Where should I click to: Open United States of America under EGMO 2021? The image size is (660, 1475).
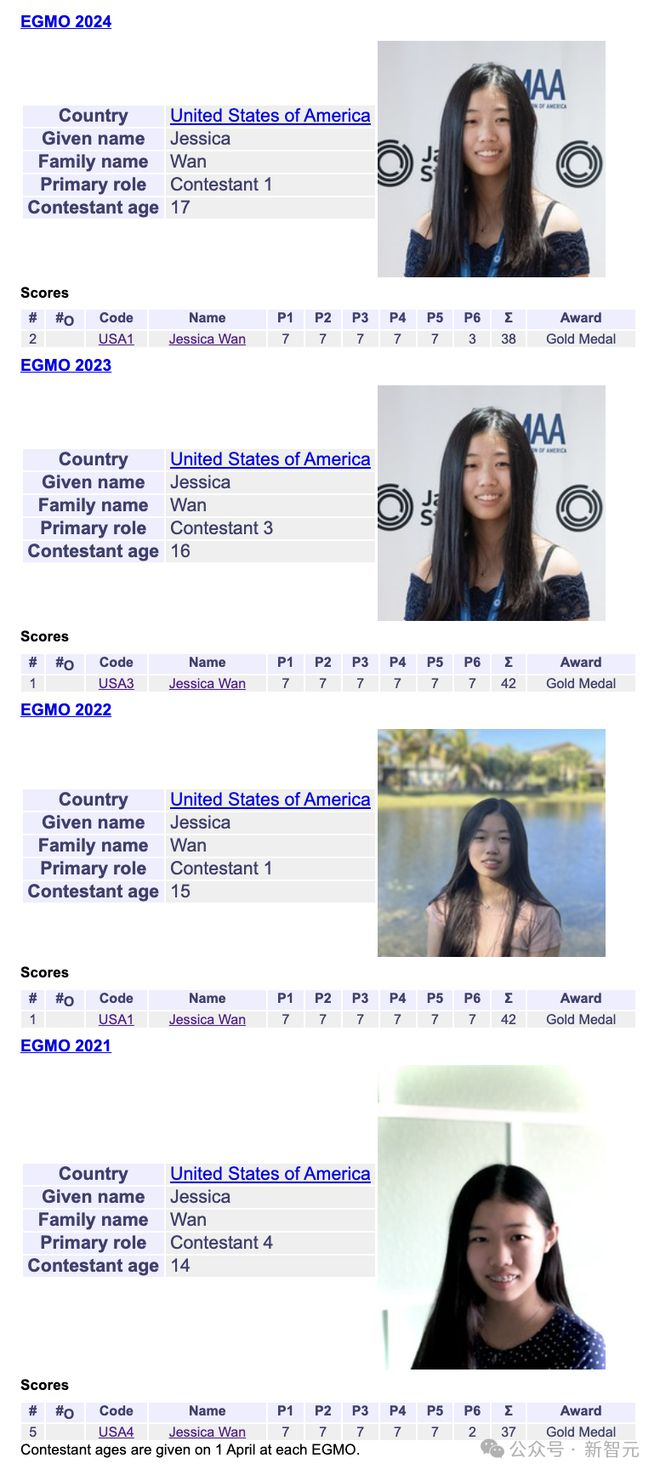coord(270,1173)
